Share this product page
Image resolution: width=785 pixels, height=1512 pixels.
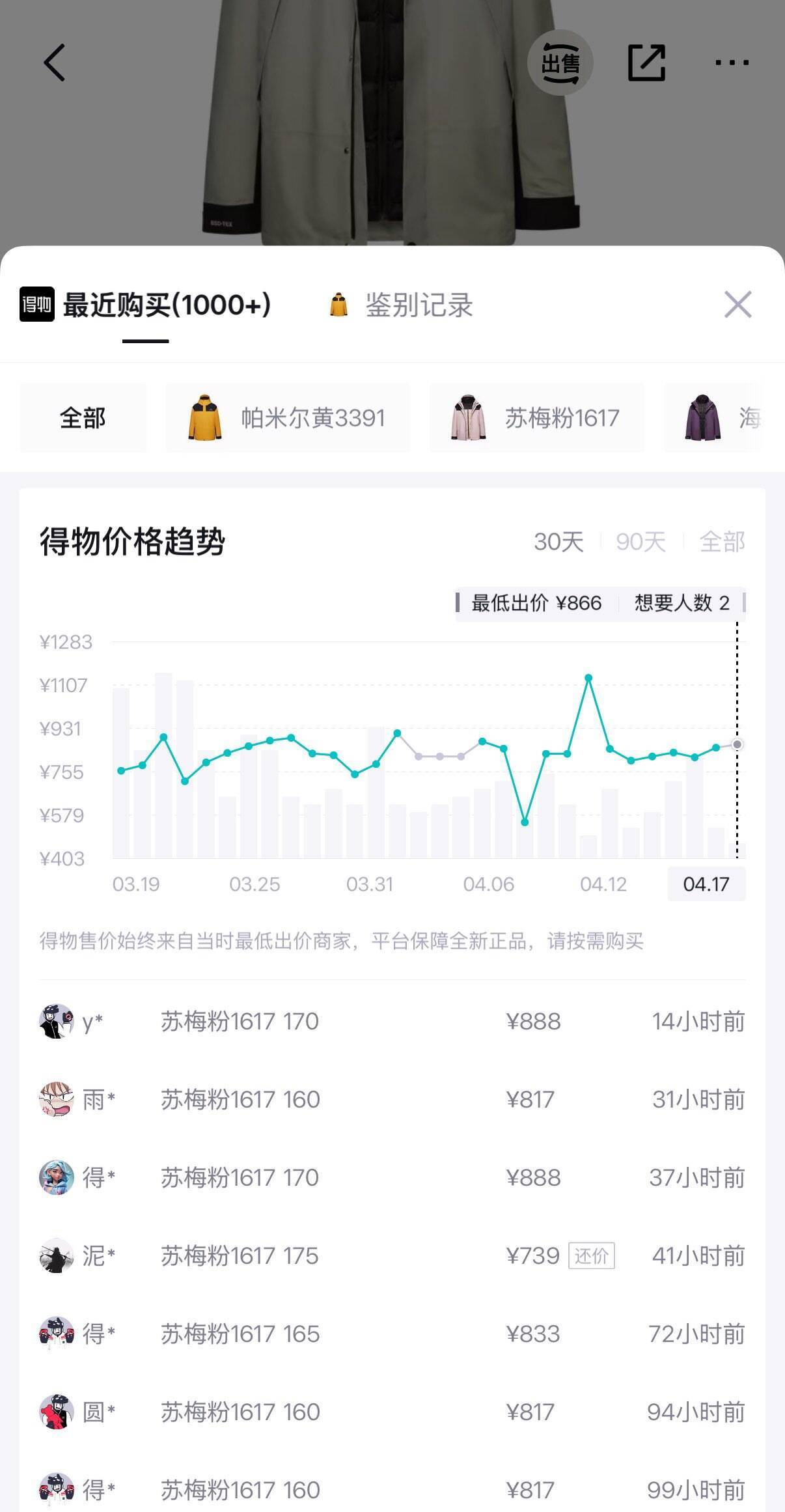[646, 63]
